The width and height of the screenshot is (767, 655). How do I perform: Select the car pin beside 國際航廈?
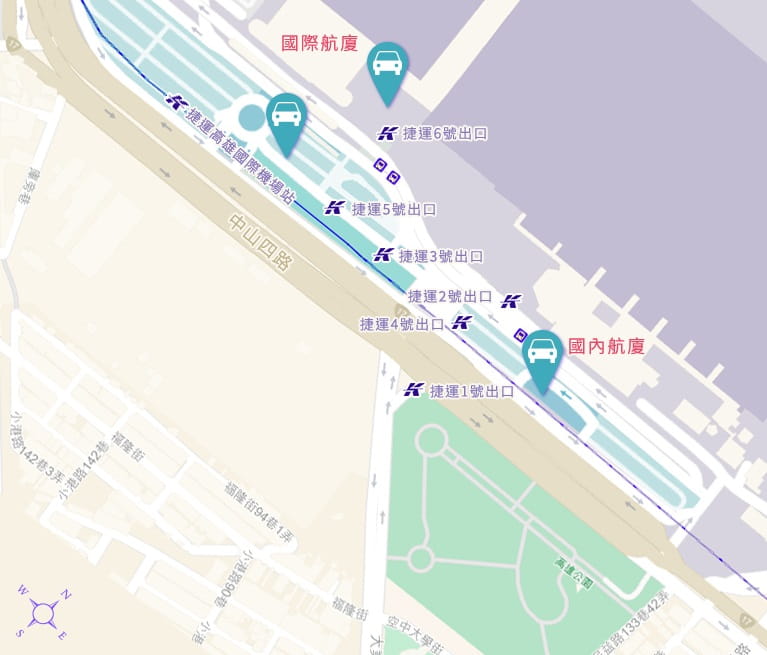pyautogui.click(x=386, y=67)
